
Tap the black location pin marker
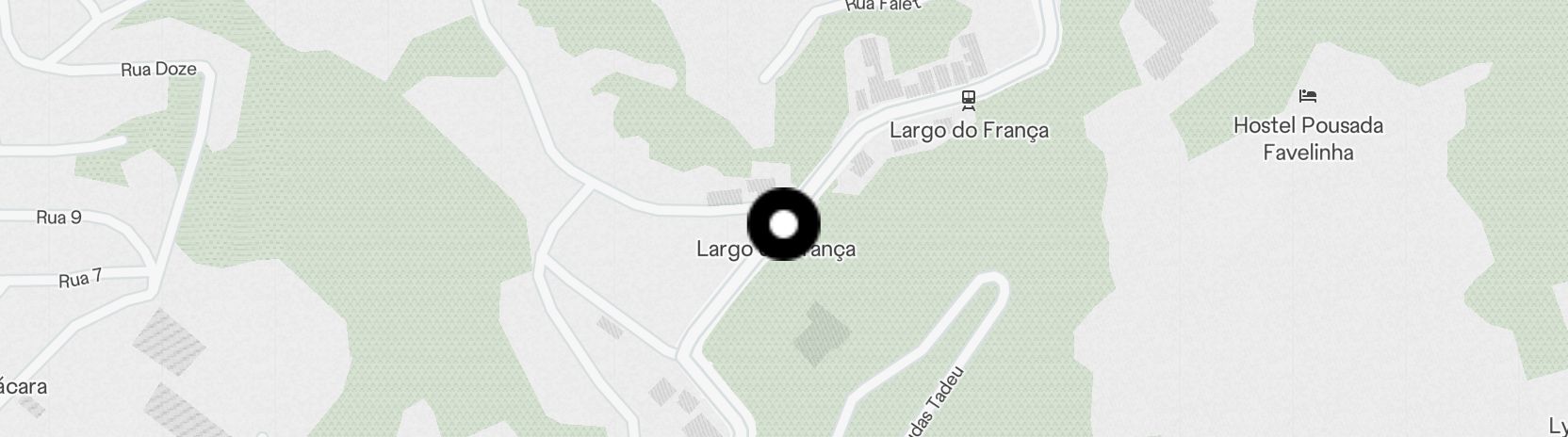(x=783, y=225)
